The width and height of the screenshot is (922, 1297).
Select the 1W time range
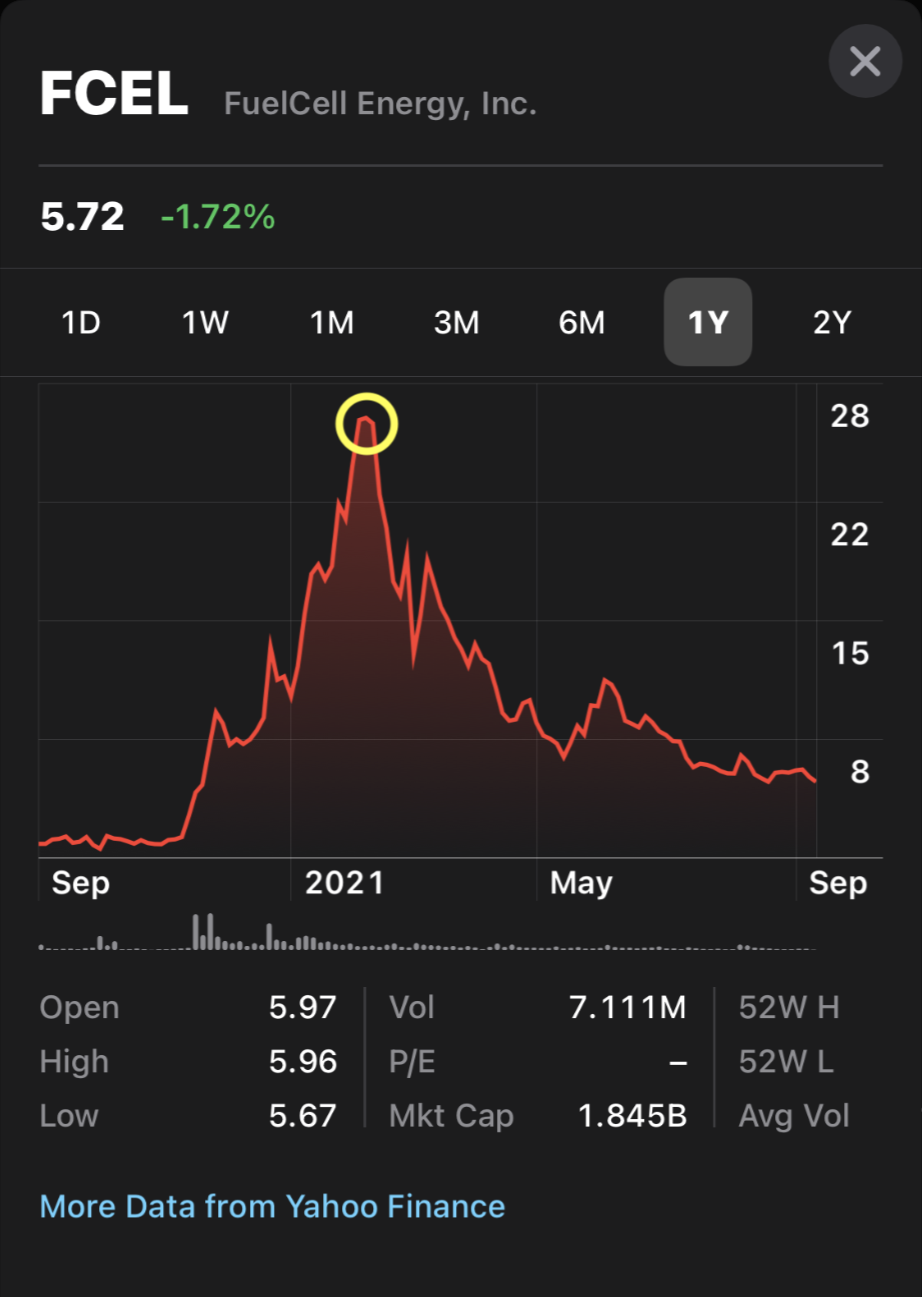click(x=205, y=322)
